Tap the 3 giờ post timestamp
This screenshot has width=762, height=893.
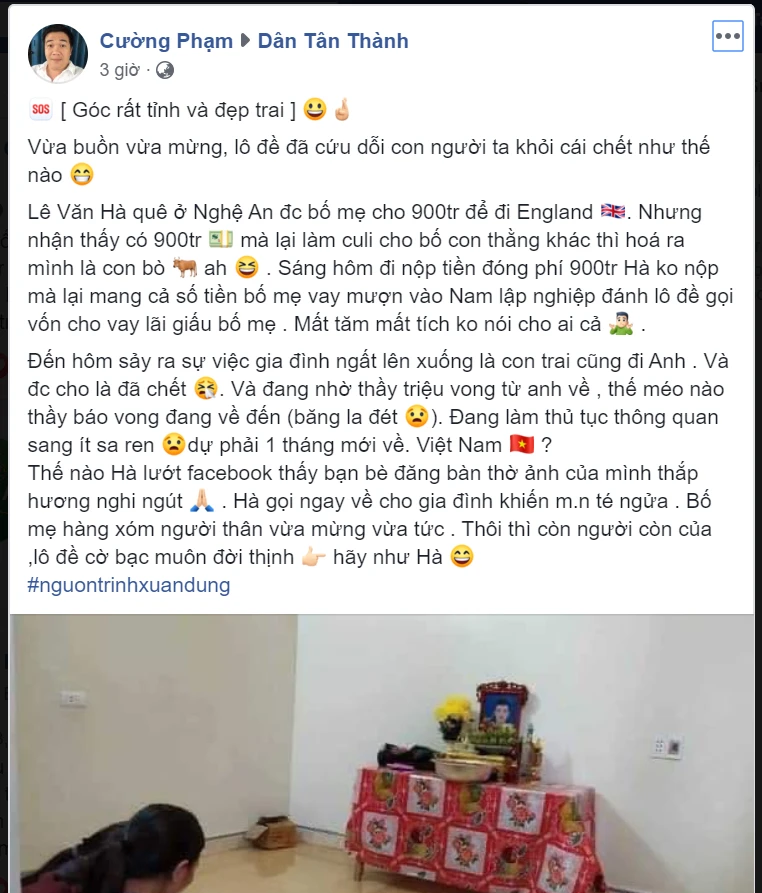pyautogui.click(x=120, y=70)
